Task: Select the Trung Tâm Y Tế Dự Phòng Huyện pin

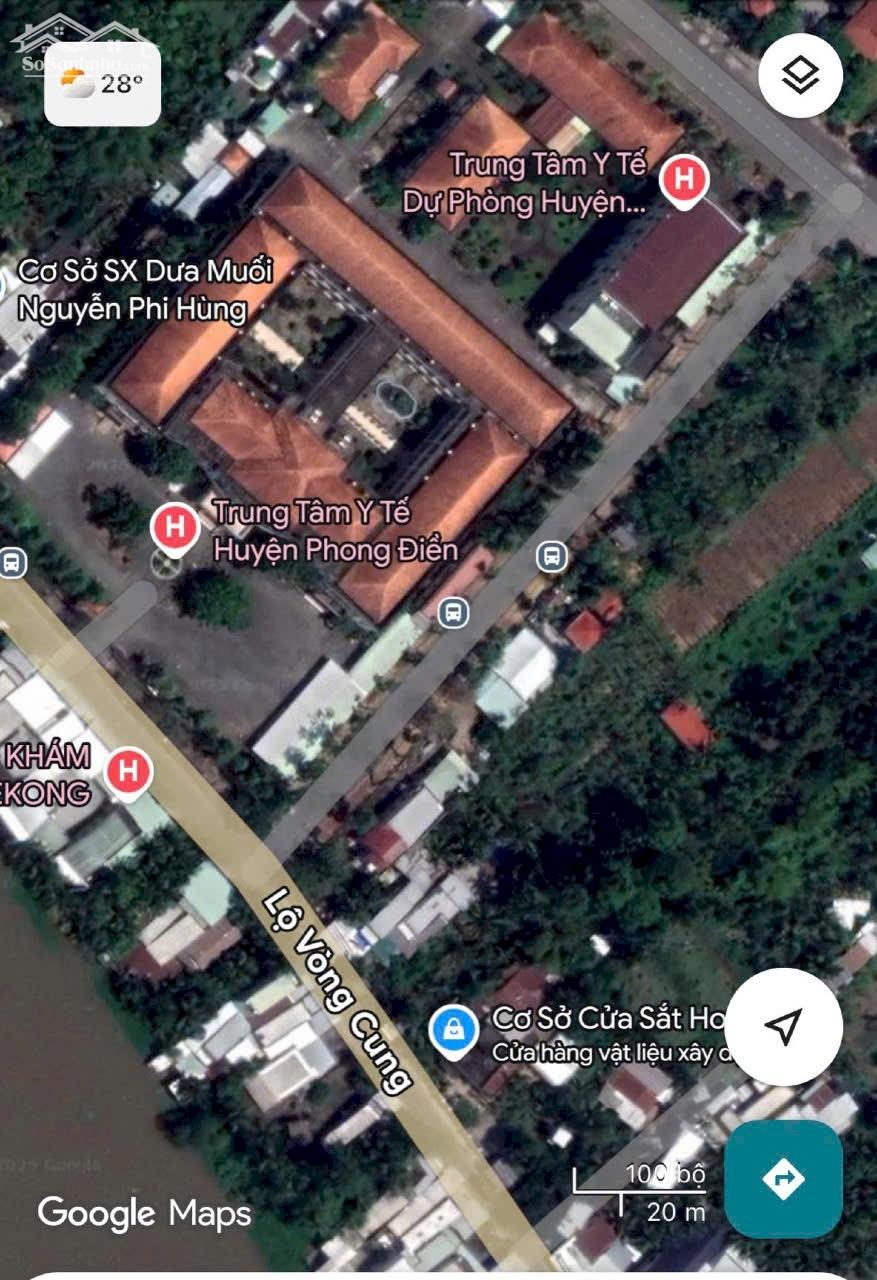Action: pyautogui.click(x=685, y=181)
